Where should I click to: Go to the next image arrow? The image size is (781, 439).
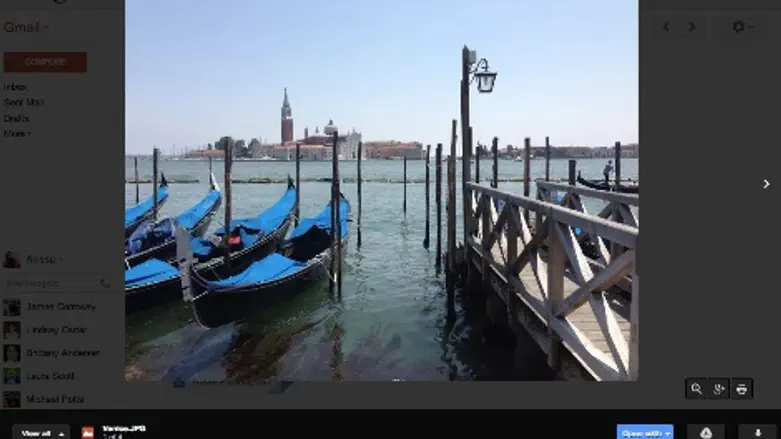[766, 184]
